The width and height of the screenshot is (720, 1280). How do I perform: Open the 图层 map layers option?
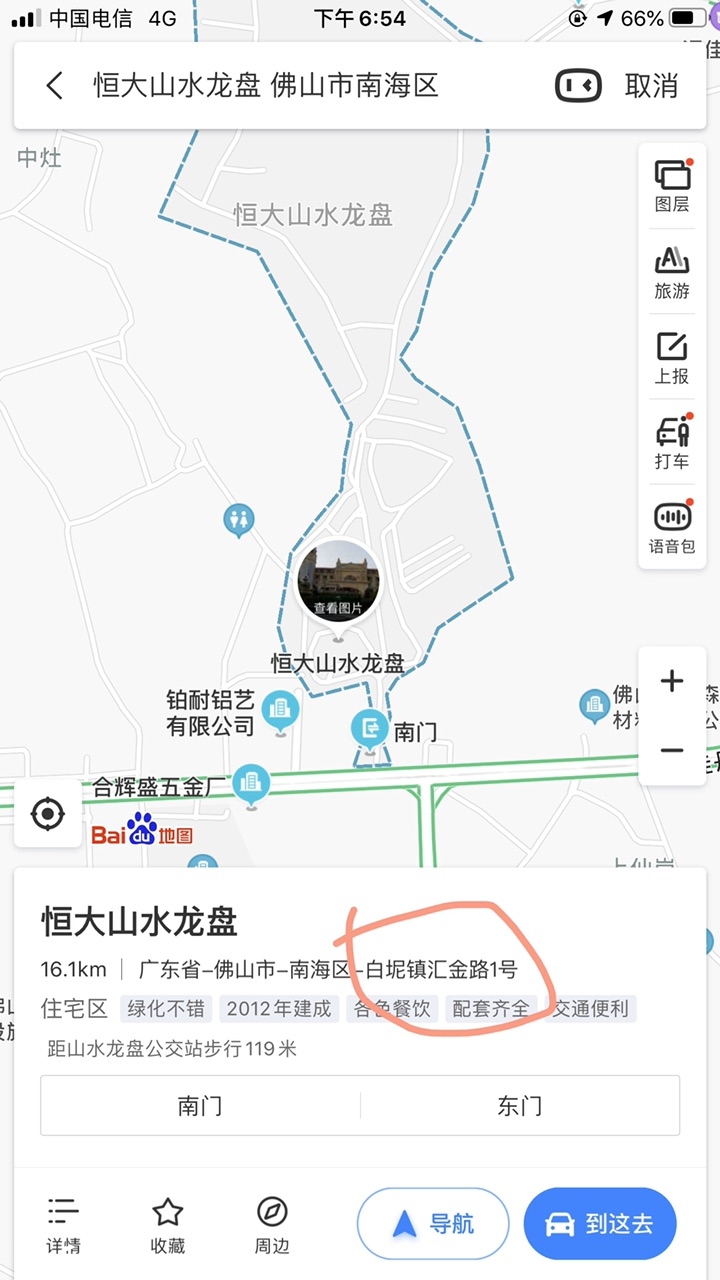672,186
